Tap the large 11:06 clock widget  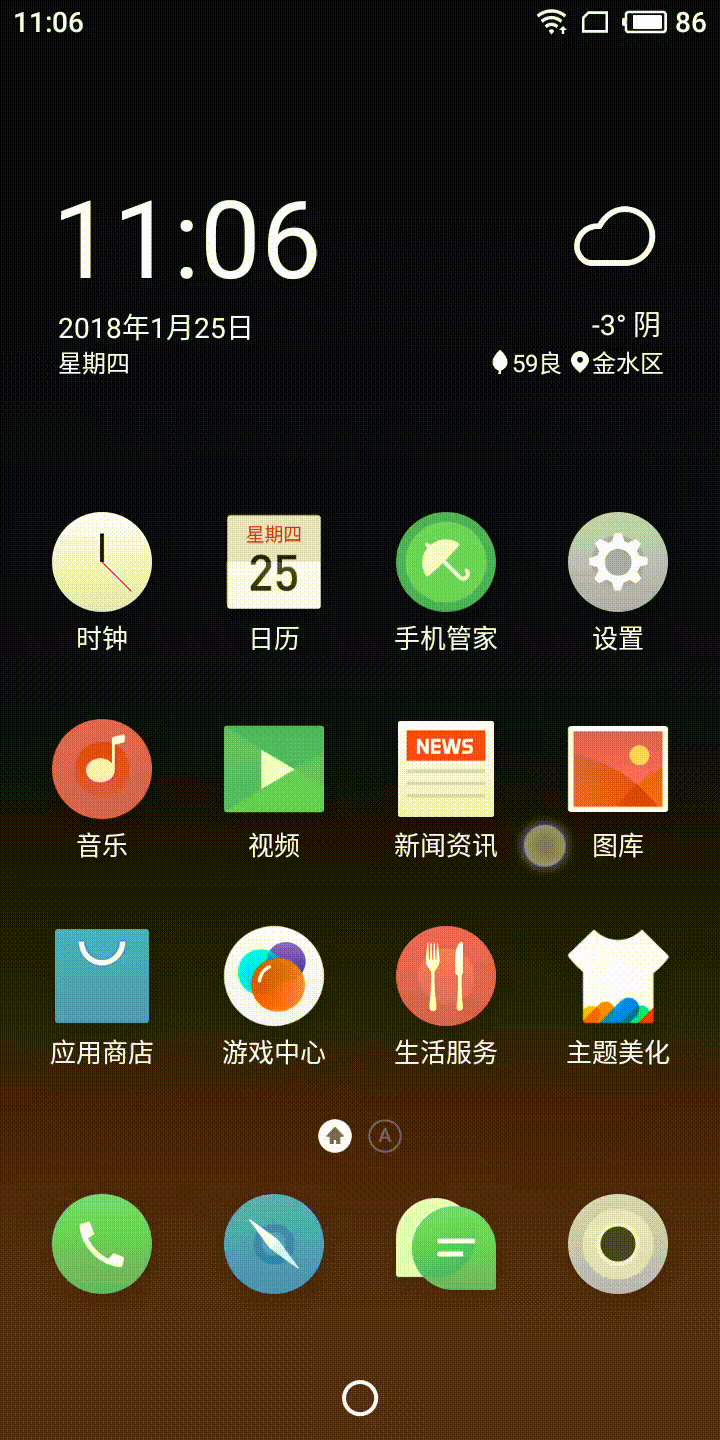click(187, 240)
